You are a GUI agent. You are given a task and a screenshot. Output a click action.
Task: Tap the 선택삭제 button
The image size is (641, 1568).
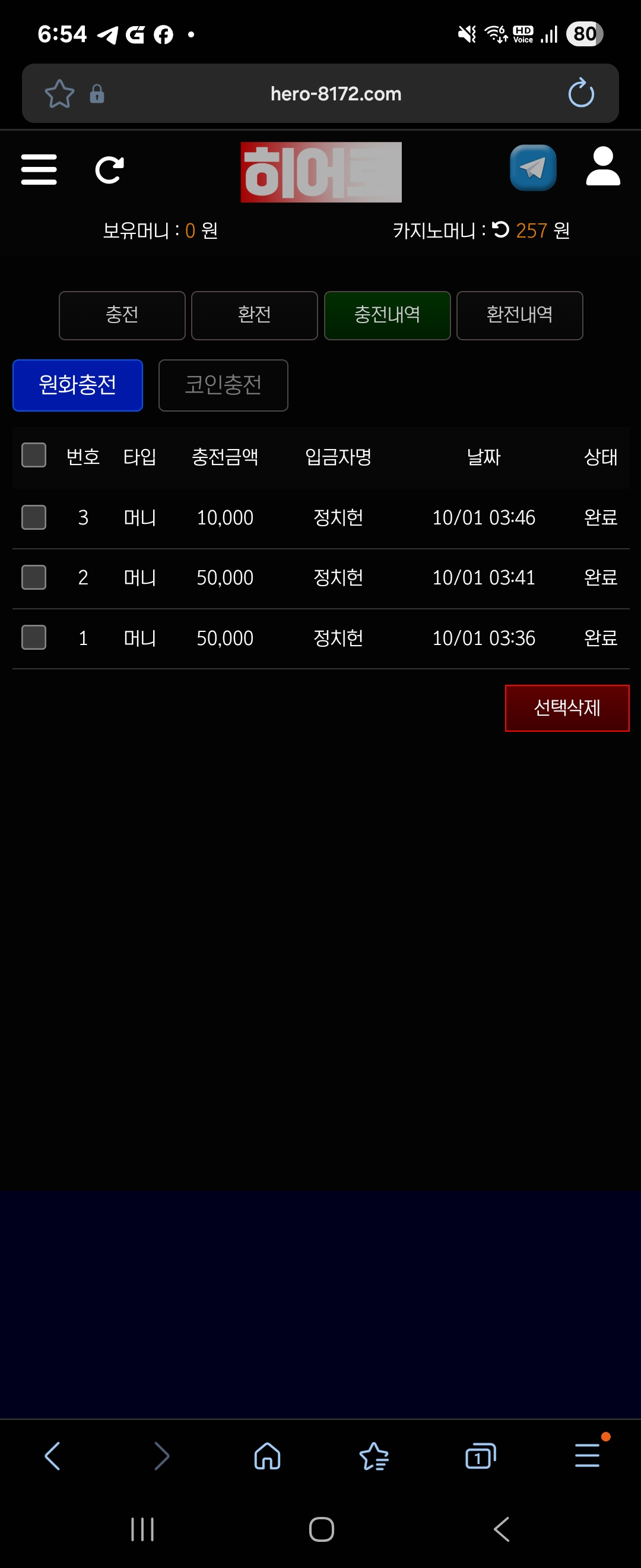pyautogui.click(x=567, y=708)
